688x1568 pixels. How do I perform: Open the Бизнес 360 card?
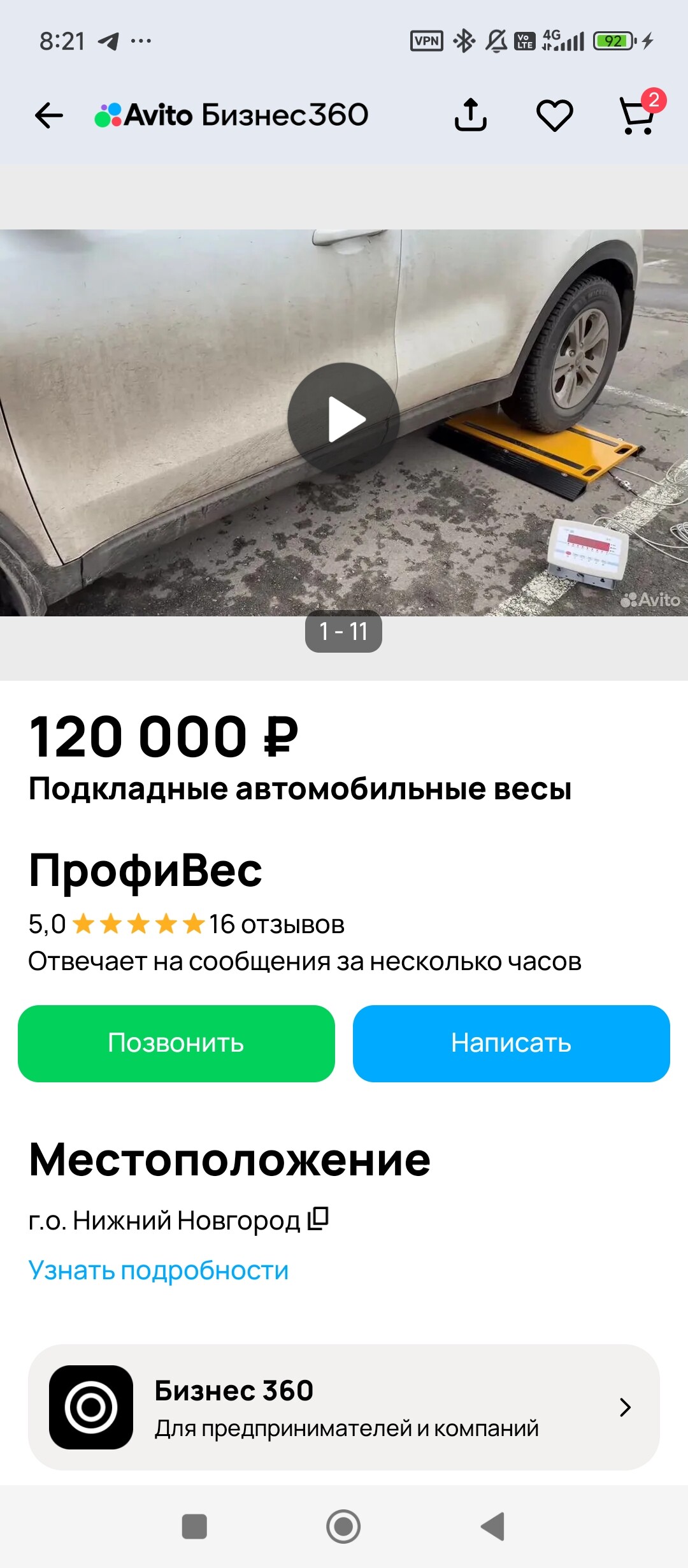coord(343,1407)
